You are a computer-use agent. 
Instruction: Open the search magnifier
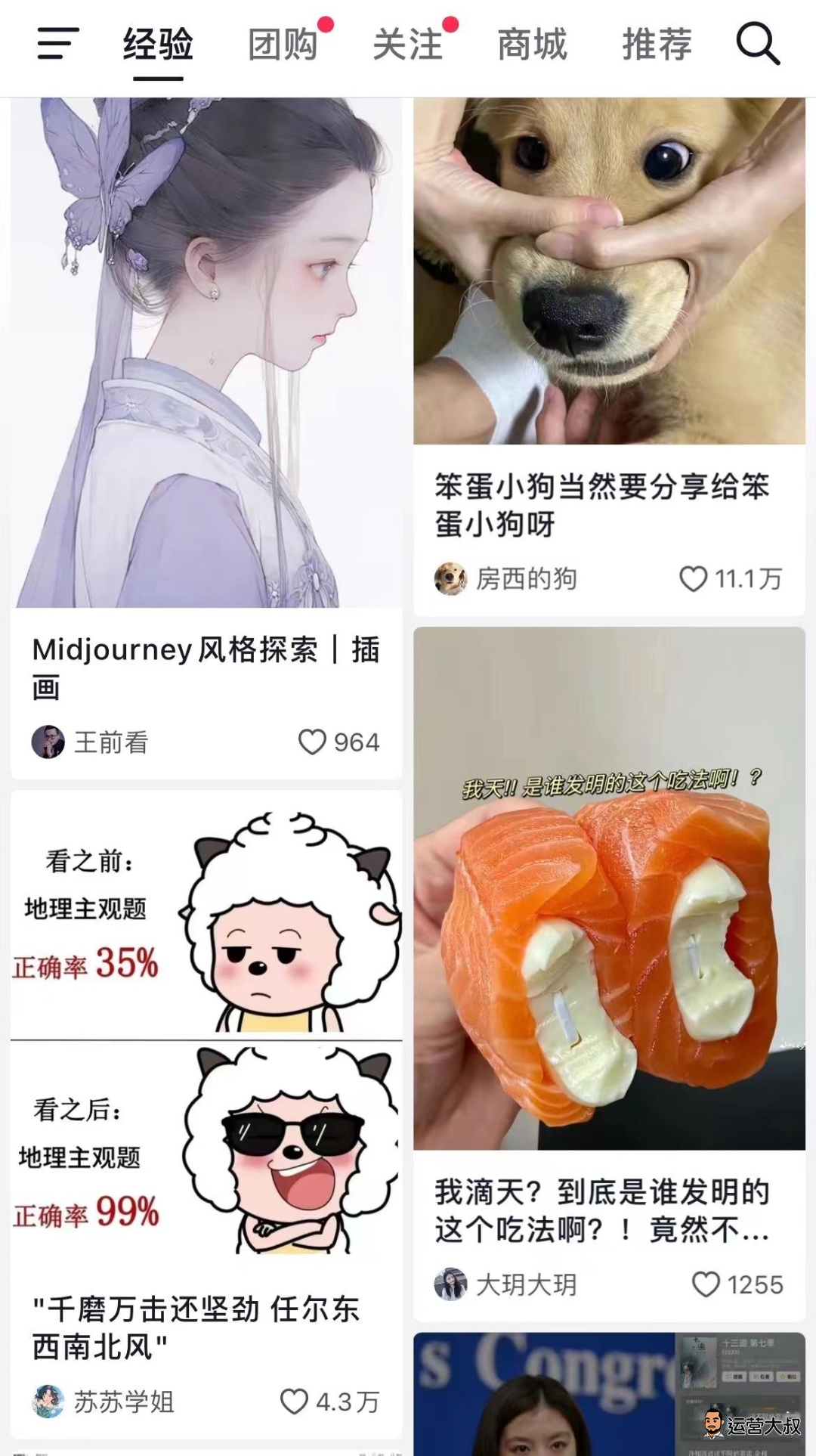(x=758, y=44)
